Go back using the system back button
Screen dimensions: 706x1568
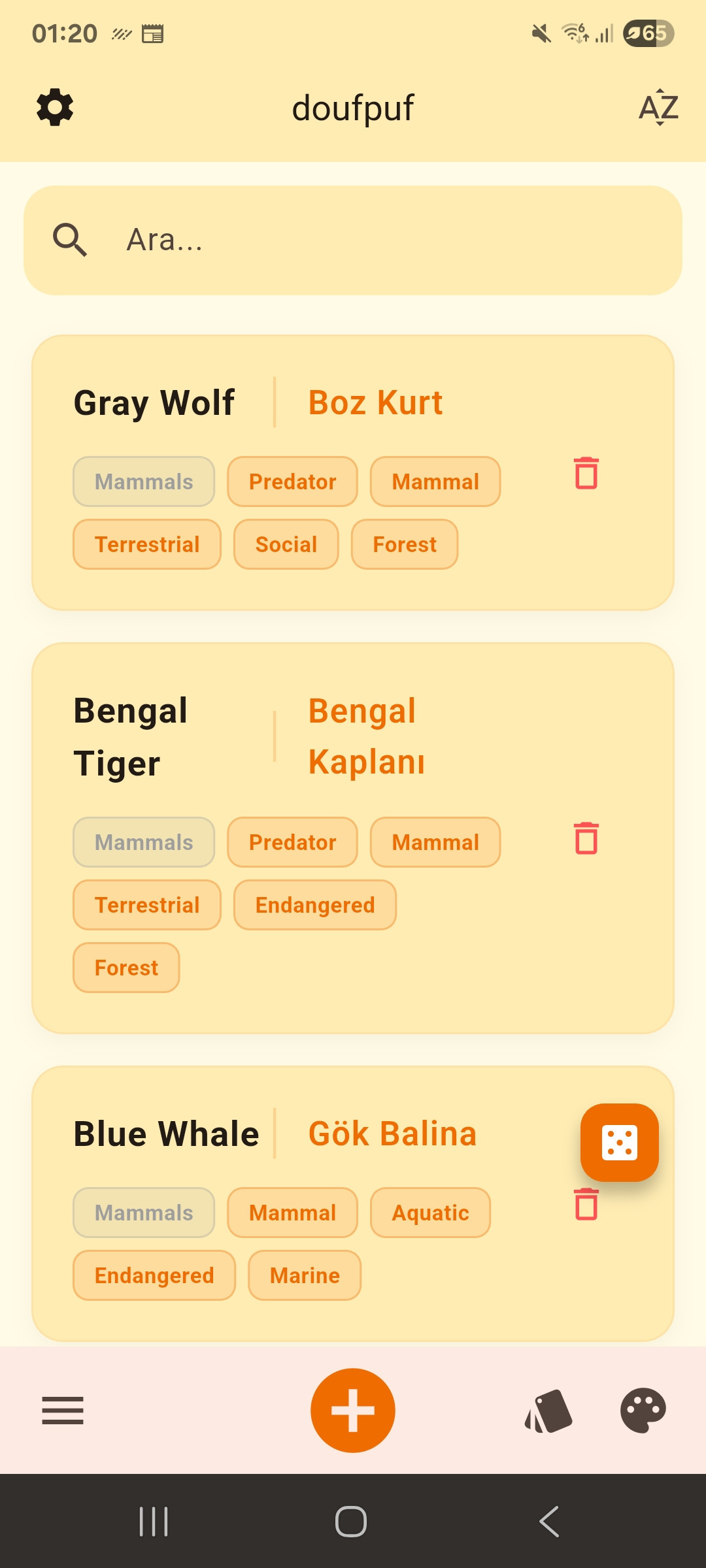(549, 1522)
